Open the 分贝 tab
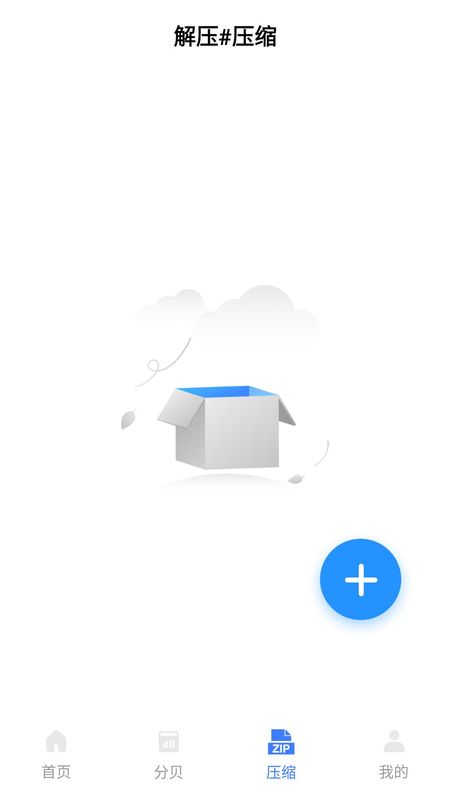Image resolution: width=450 pixels, height=800 pixels. pos(168,755)
